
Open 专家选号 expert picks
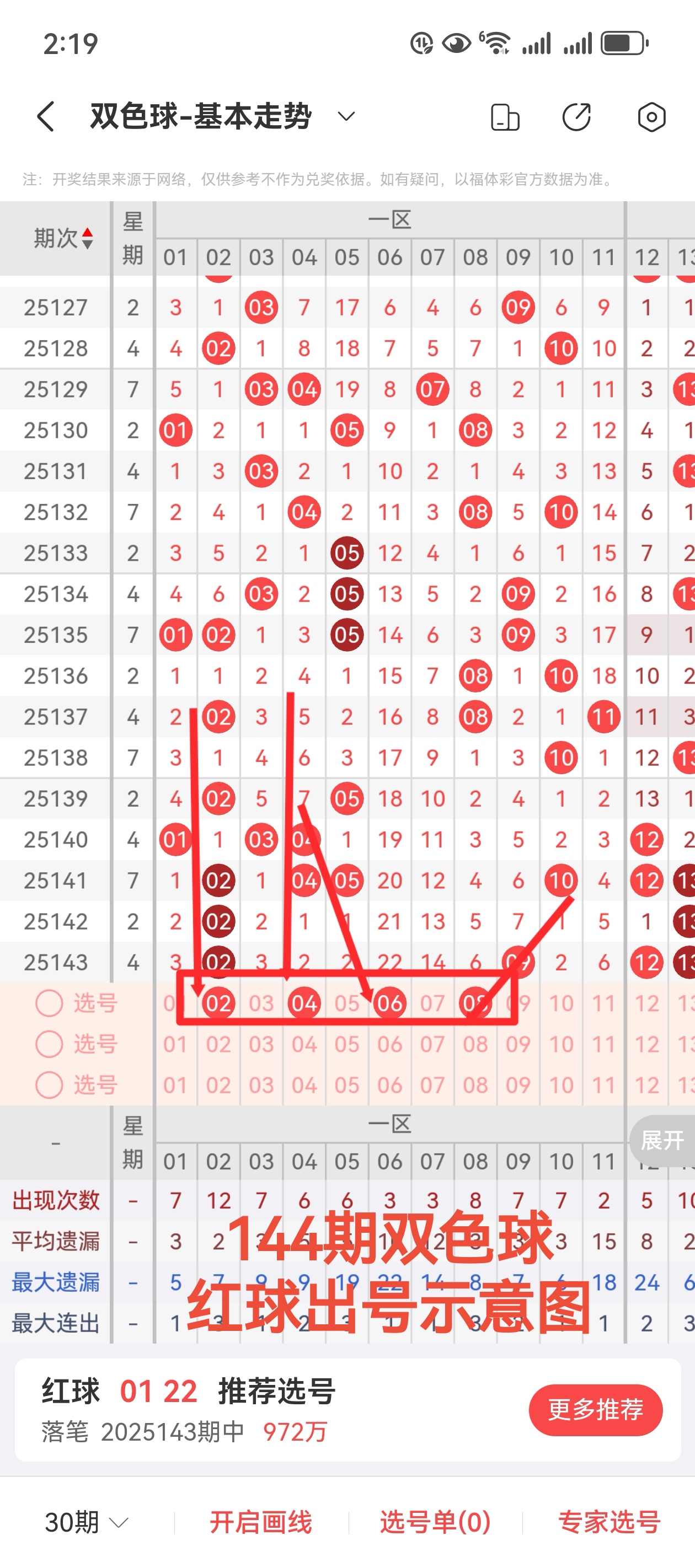(609, 1522)
